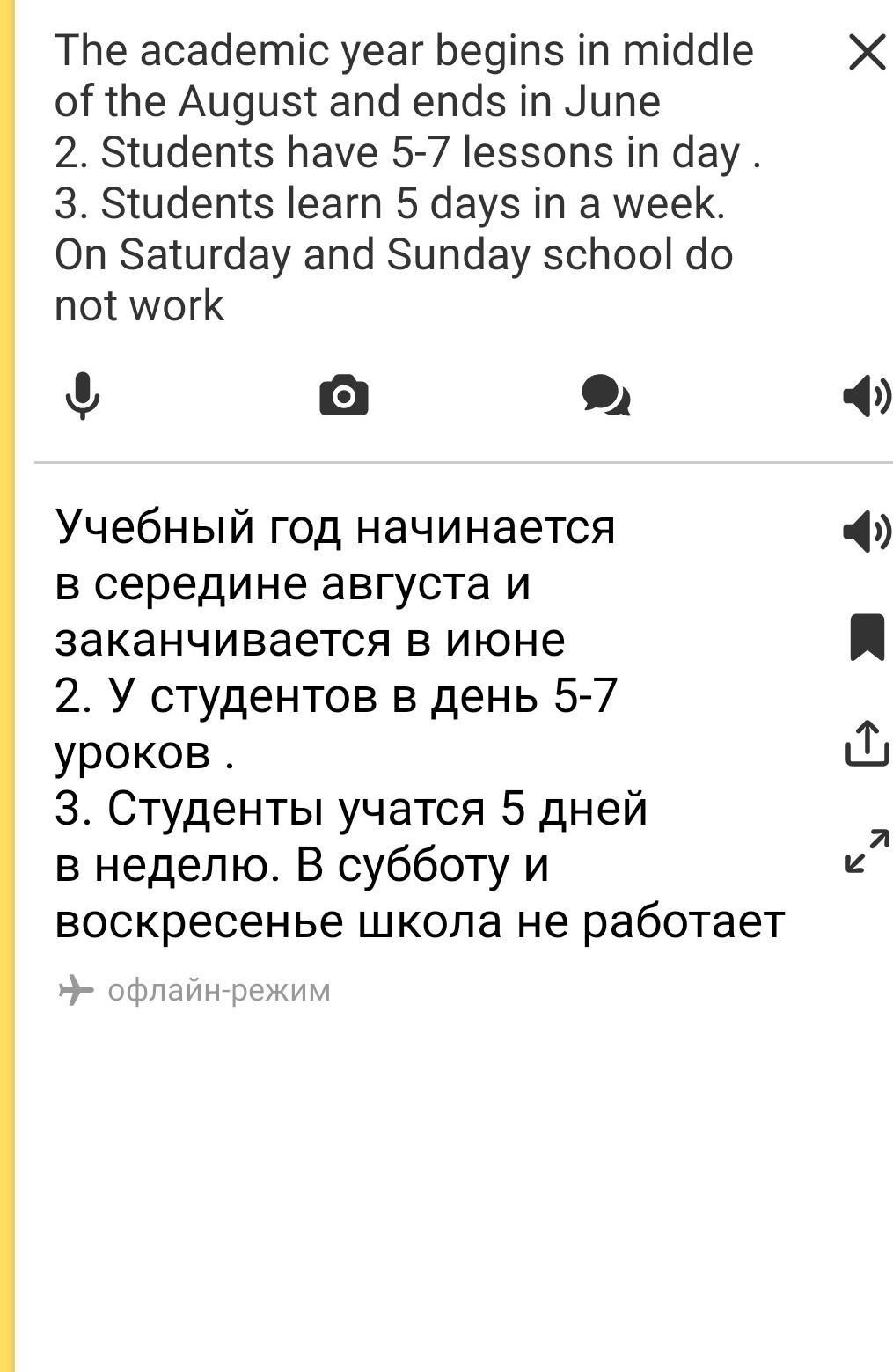Open conversation dialogue mode
Viewport: 893px width, 1372px height.
coord(605,395)
